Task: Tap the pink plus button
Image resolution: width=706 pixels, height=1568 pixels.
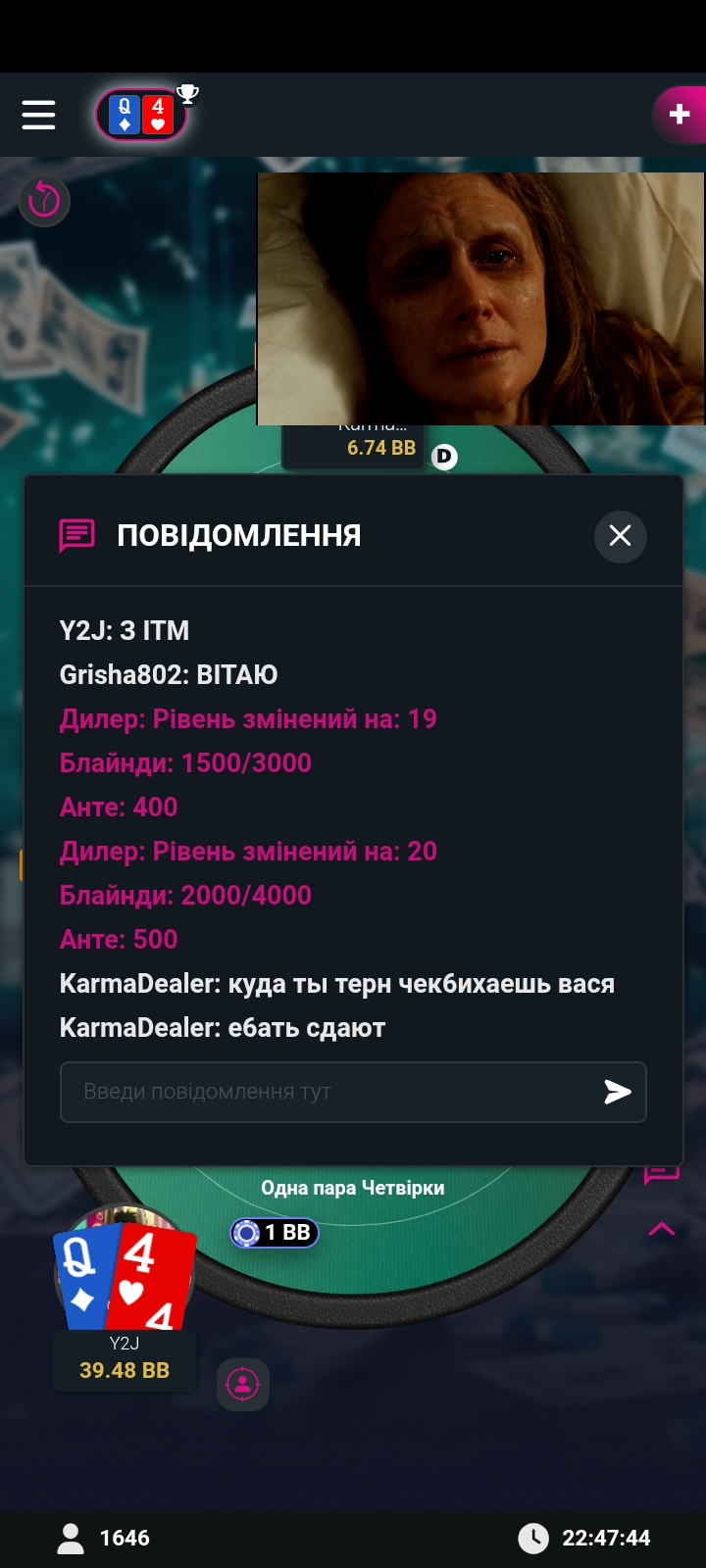Action: (x=680, y=115)
